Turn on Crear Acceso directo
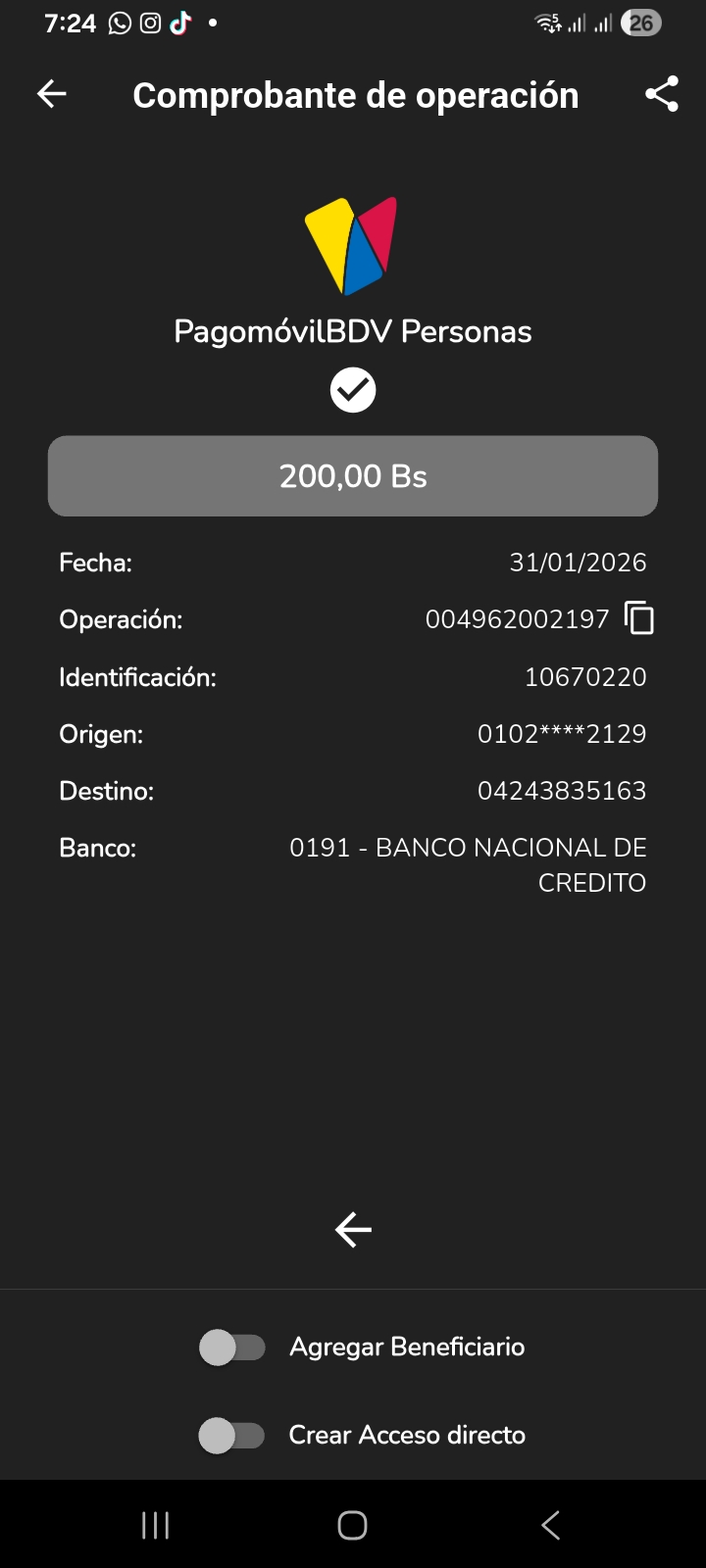 232,1436
